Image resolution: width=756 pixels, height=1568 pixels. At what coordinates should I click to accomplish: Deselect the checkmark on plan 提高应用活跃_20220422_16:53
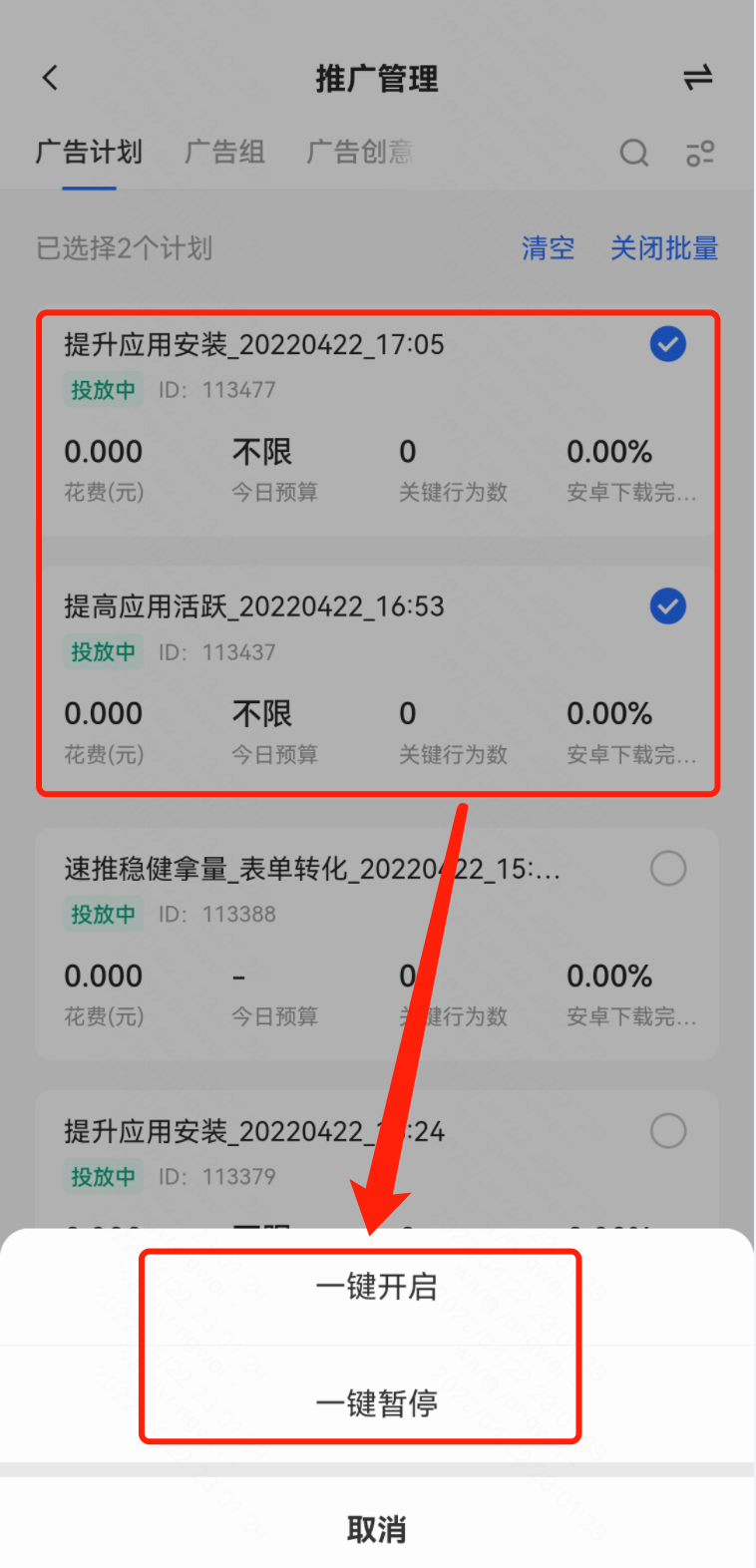667,606
